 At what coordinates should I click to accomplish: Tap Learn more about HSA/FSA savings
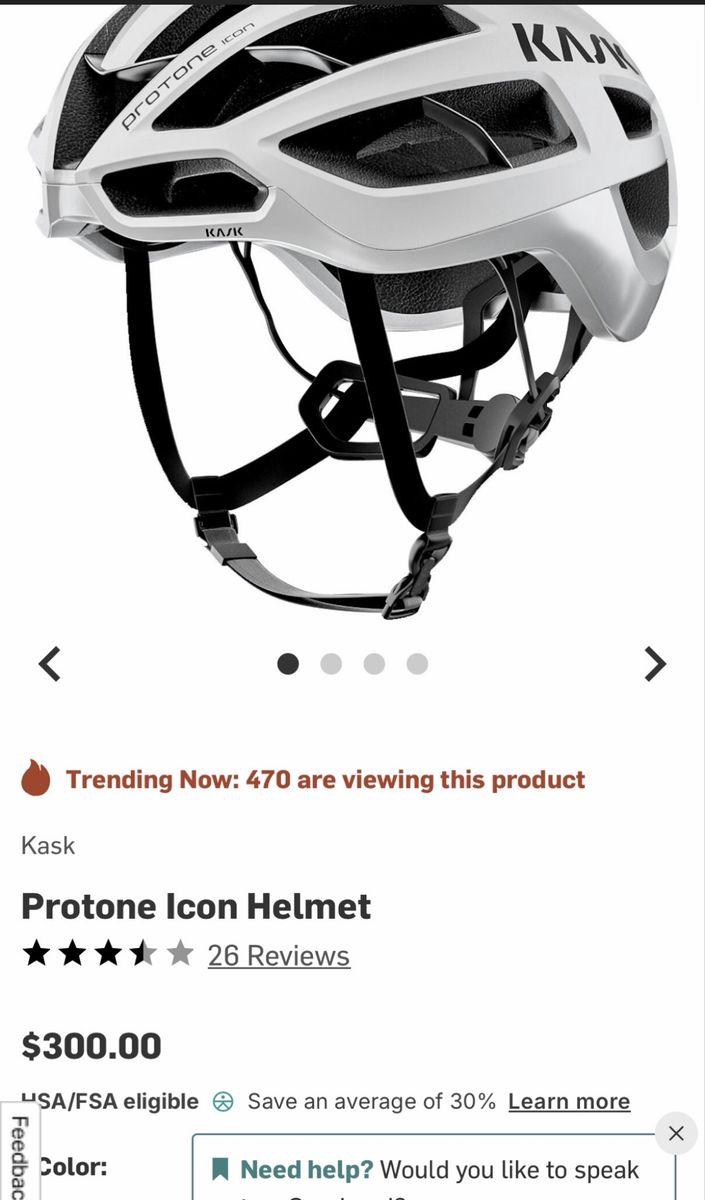(x=568, y=1101)
